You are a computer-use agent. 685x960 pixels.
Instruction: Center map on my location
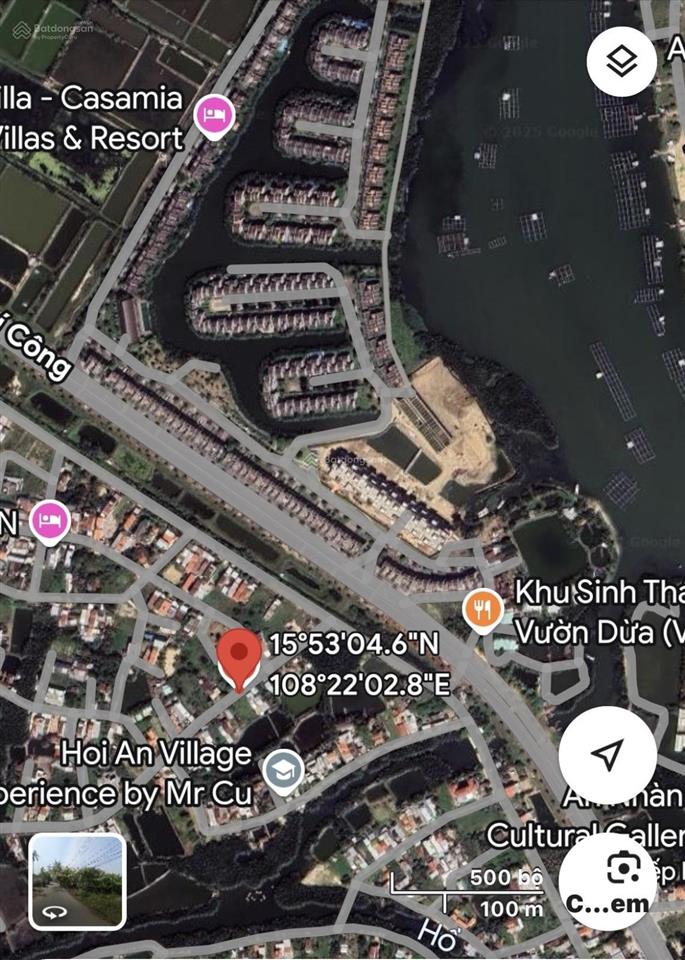click(607, 756)
